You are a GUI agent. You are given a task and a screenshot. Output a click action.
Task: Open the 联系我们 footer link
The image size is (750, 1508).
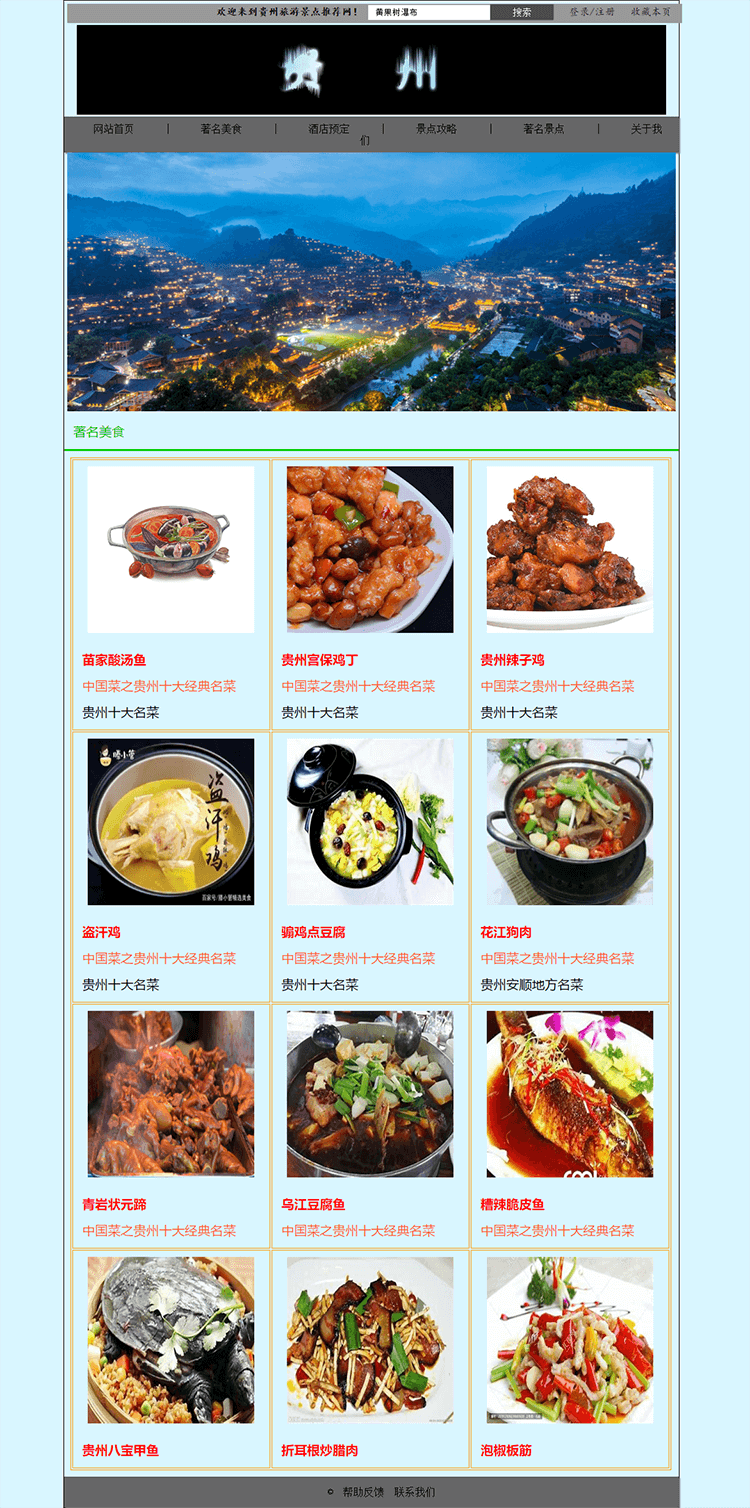click(x=414, y=1492)
